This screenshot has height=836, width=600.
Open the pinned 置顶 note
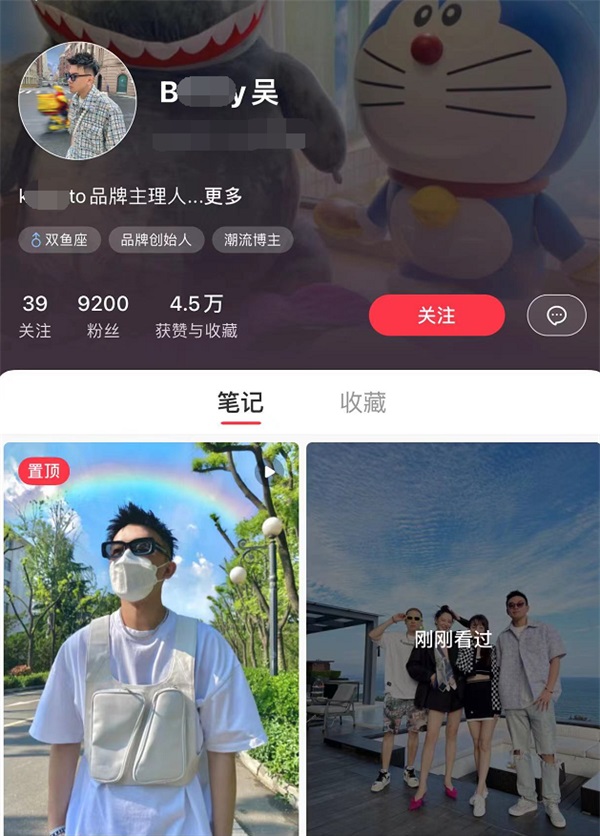click(x=151, y=640)
